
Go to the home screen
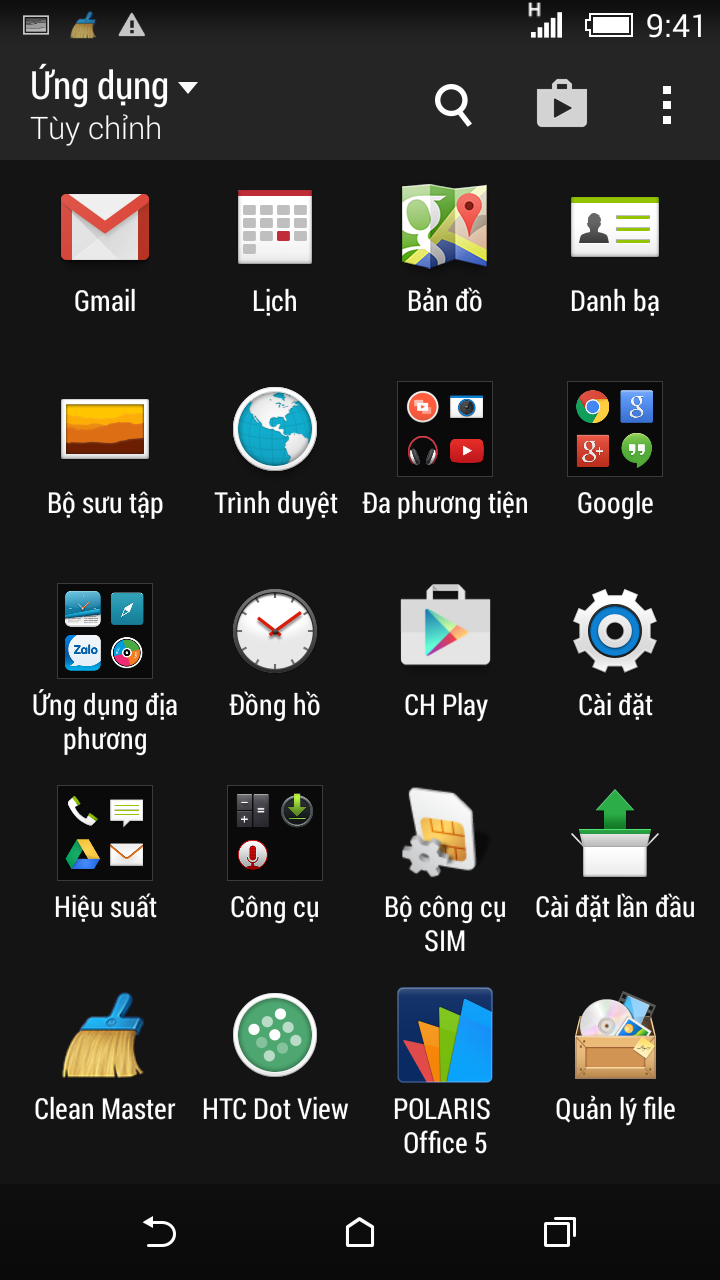(x=360, y=1232)
